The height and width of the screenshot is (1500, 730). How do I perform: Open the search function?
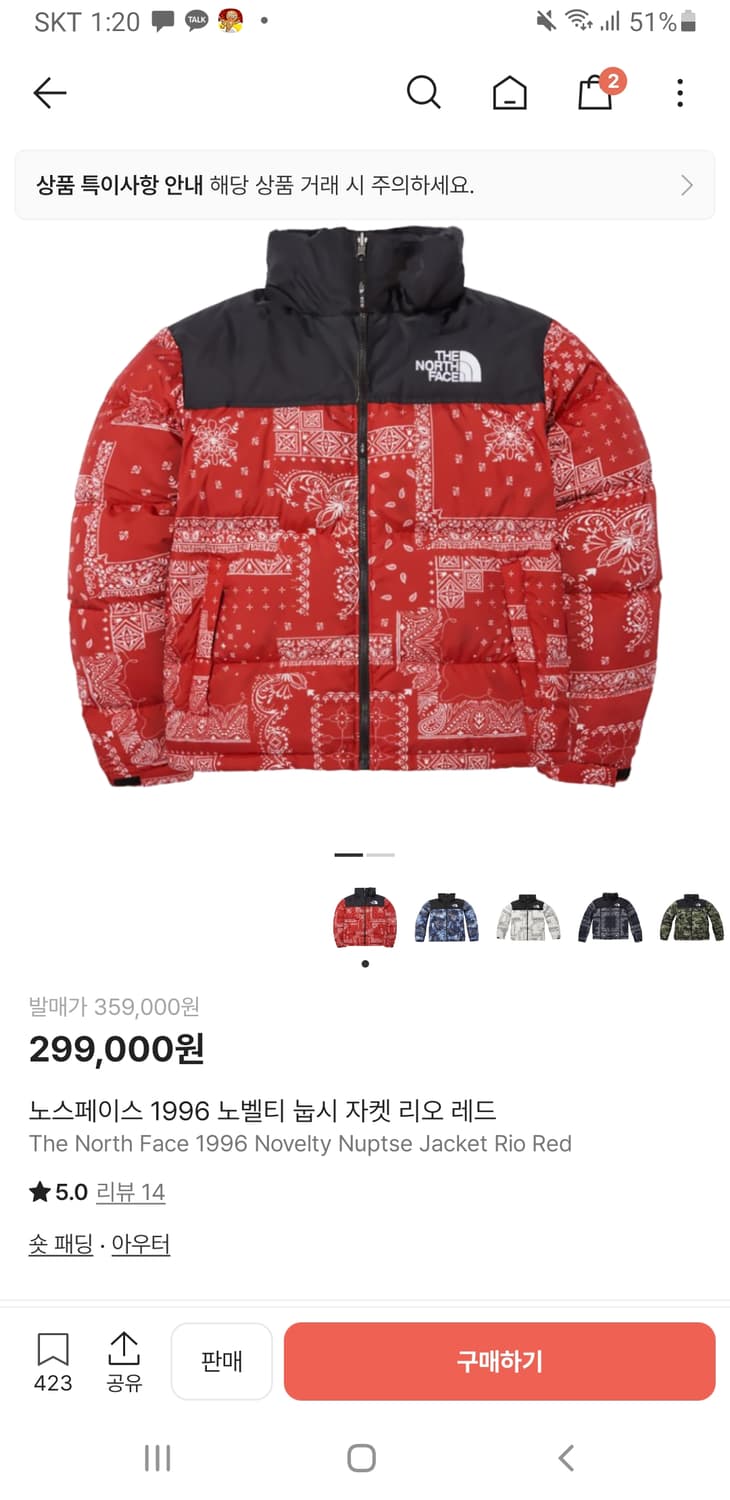tap(424, 92)
